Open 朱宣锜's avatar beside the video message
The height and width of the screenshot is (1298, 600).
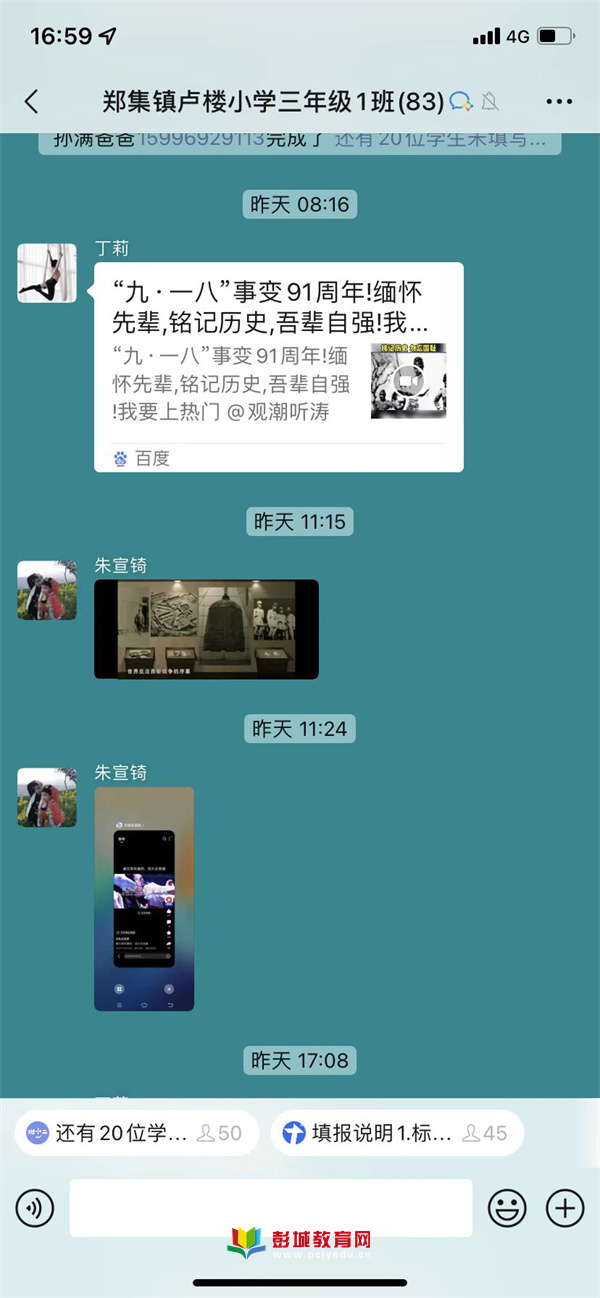coord(47,590)
